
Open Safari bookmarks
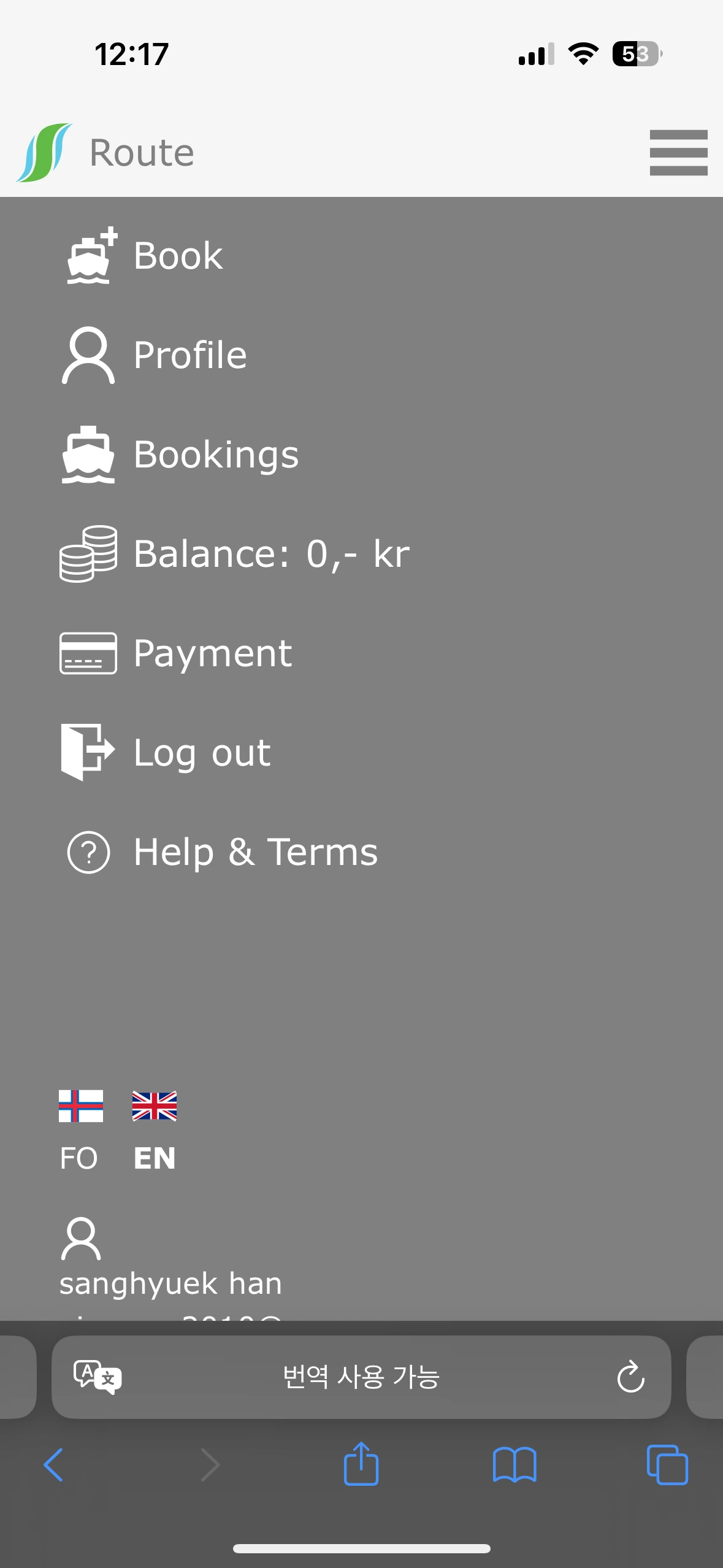(x=515, y=1465)
